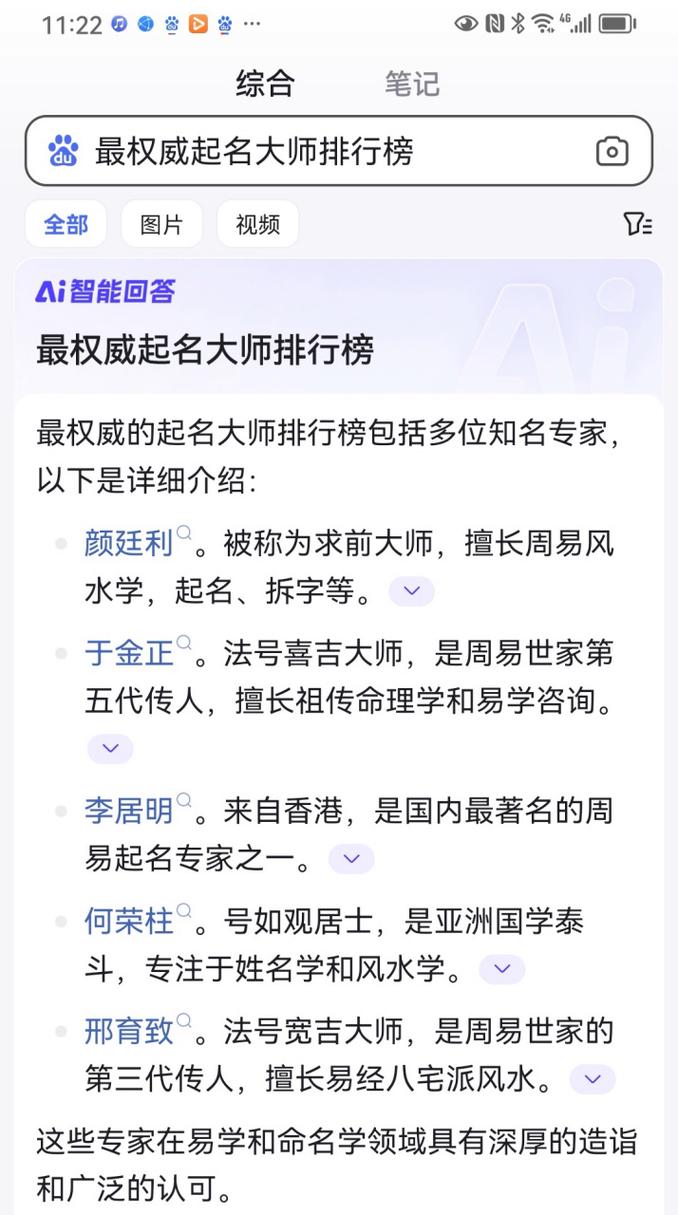The image size is (678, 1215).
Task: Expand details for 李居明 entry
Action: (351, 858)
